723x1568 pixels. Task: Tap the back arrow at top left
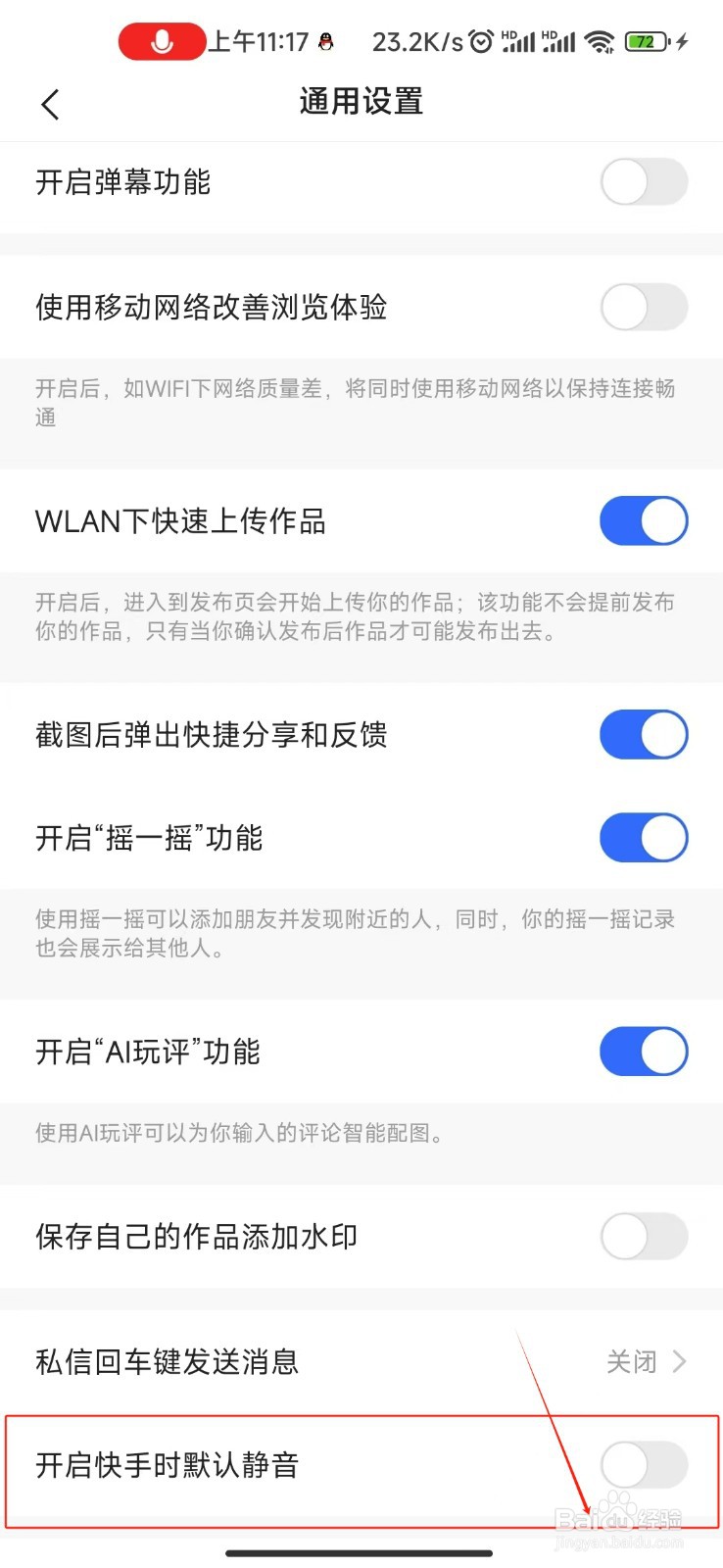point(49,103)
